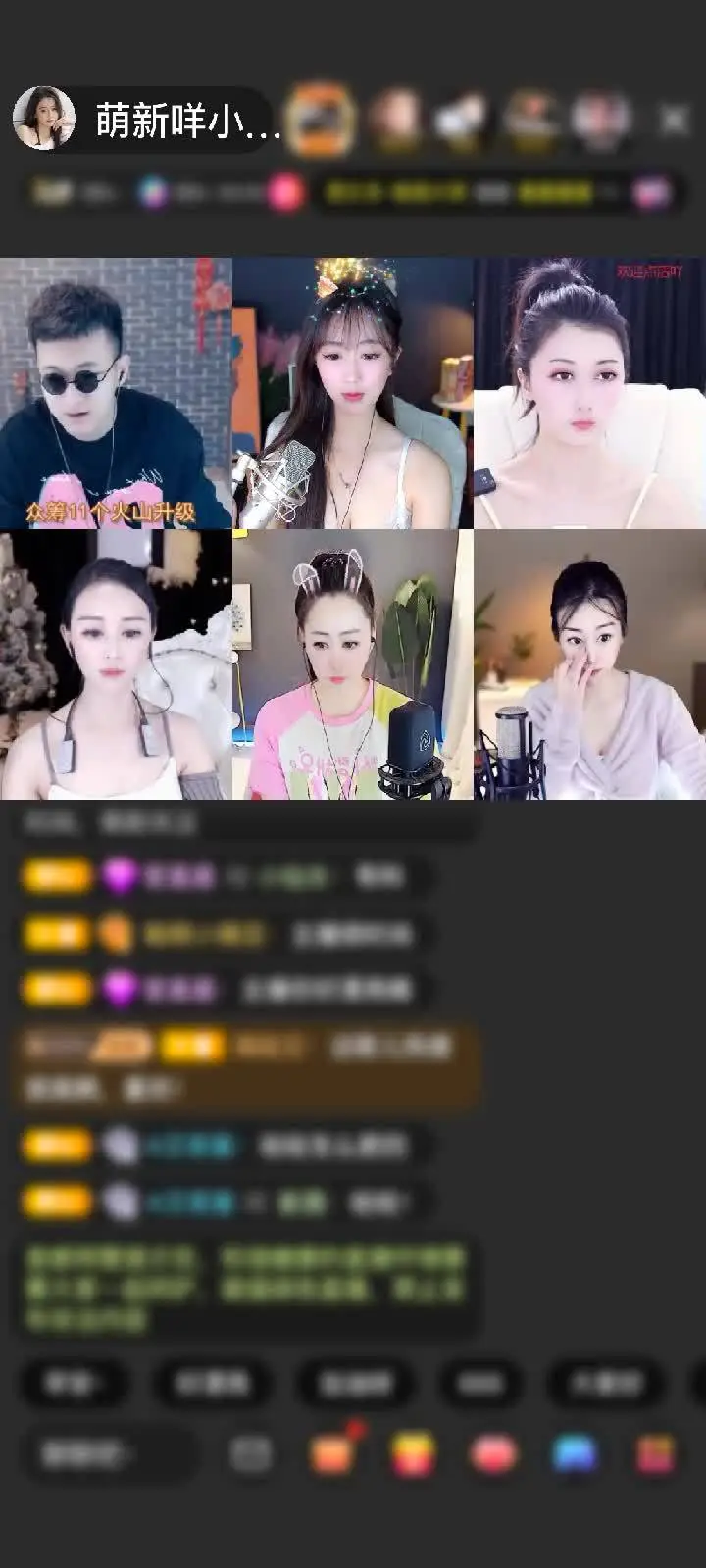Viewport: 706px width, 1568px height.
Task: Select the video tile with pink shirt host
Action: [x=353, y=664]
